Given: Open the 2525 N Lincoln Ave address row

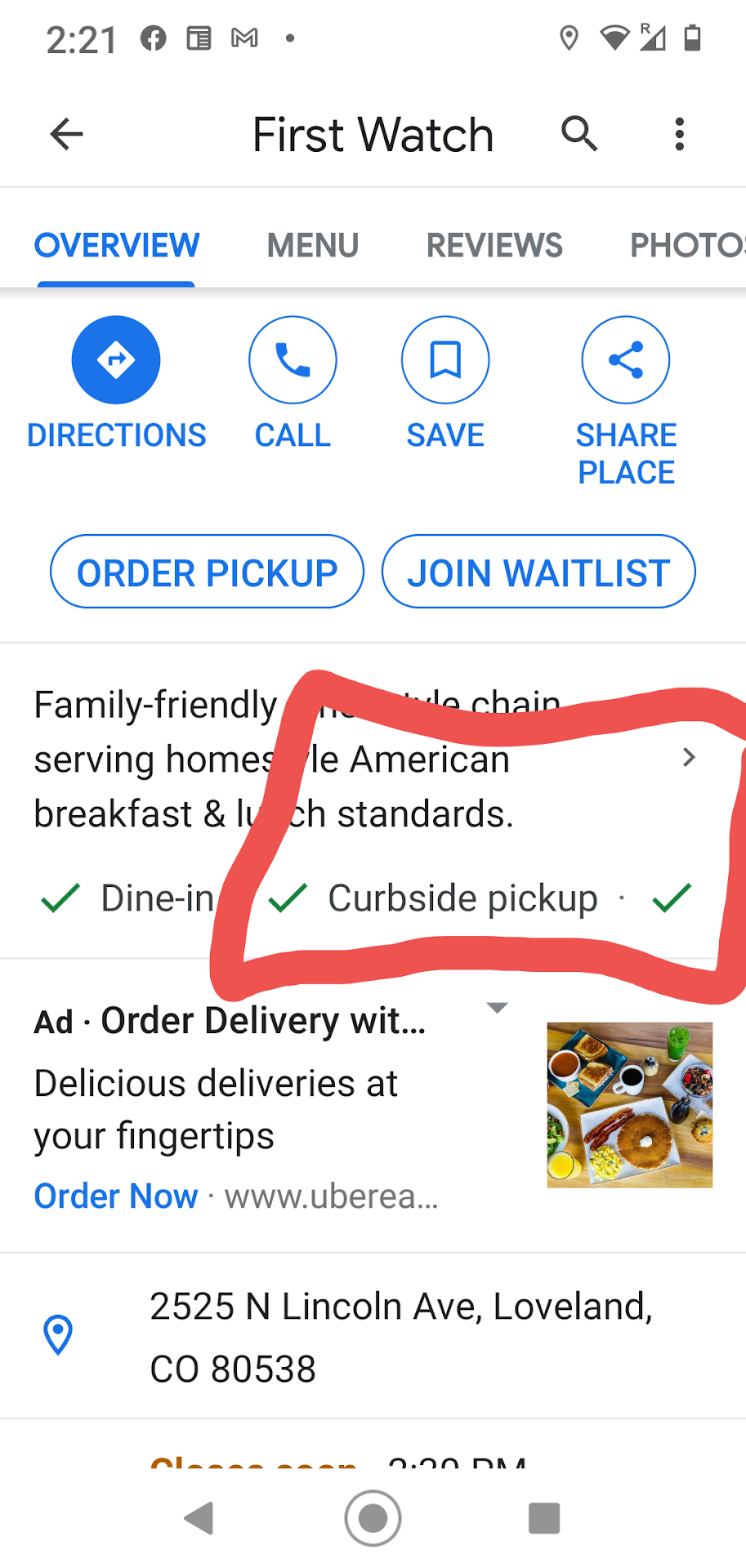Looking at the screenshot, I should coord(400,1337).
